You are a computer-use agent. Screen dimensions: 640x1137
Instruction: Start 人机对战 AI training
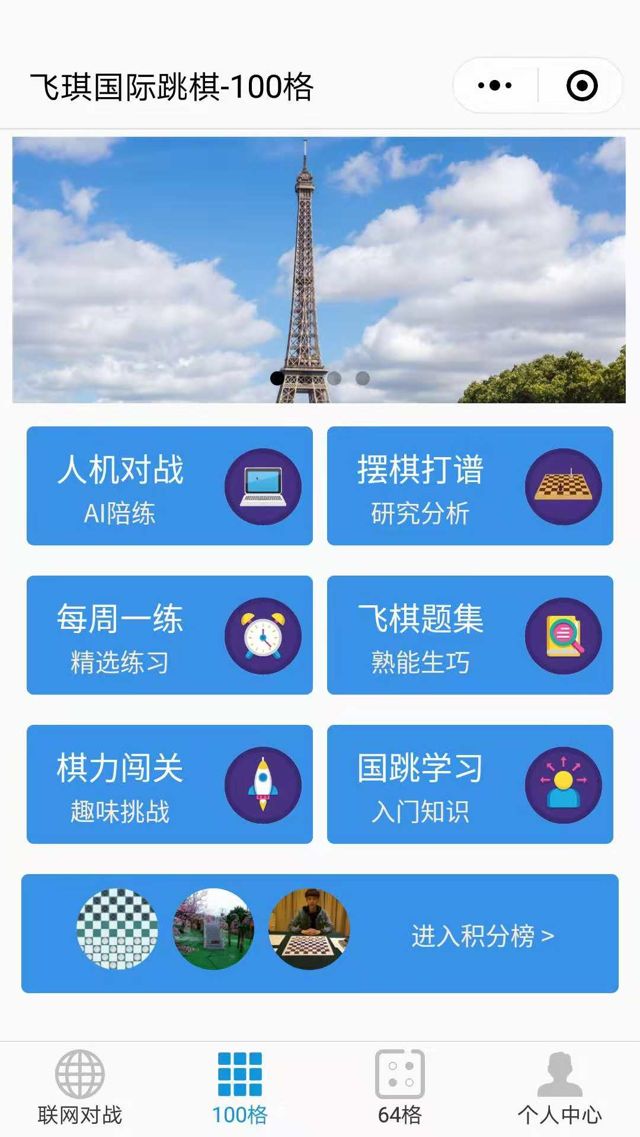tap(169, 486)
